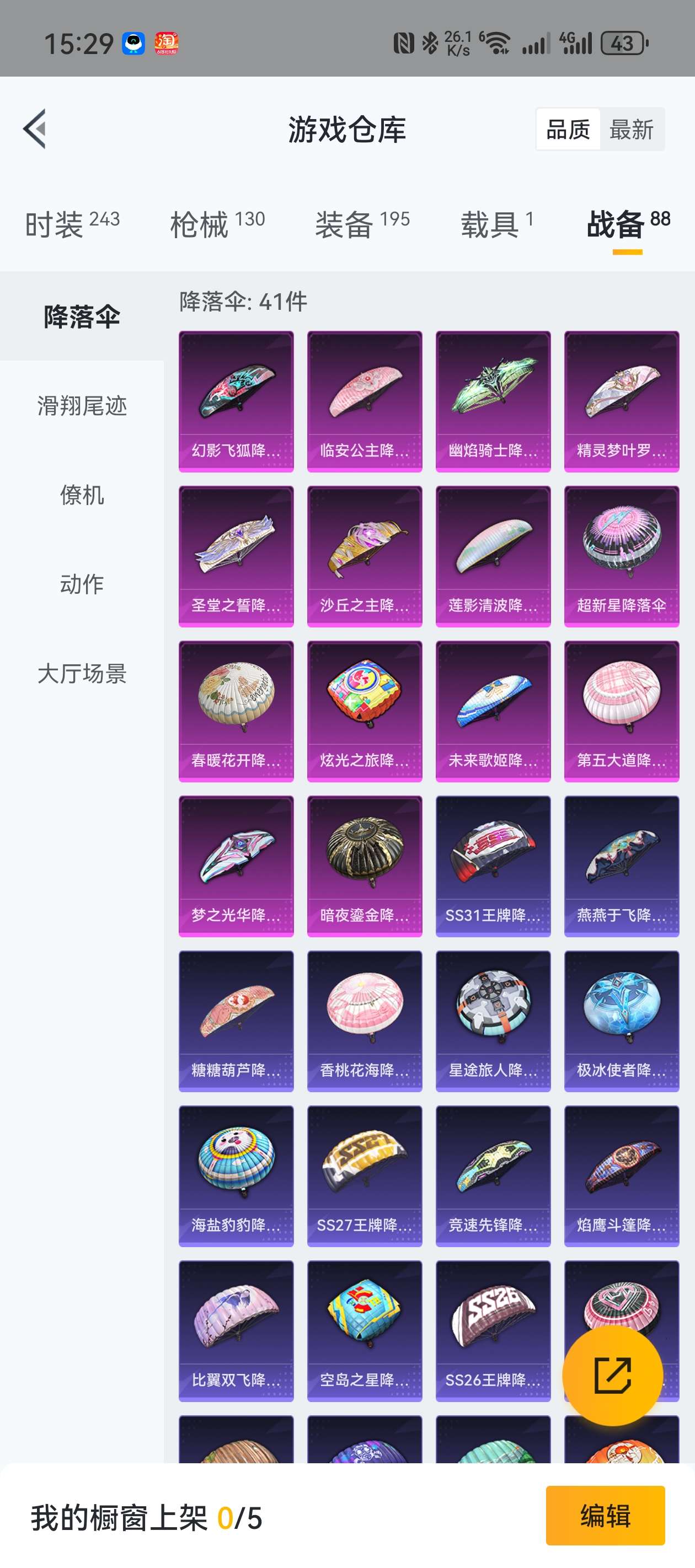The image size is (695, 1568).
Task: Open the 空岛之星 parachute item
Action: click(x=364, y=1330)
